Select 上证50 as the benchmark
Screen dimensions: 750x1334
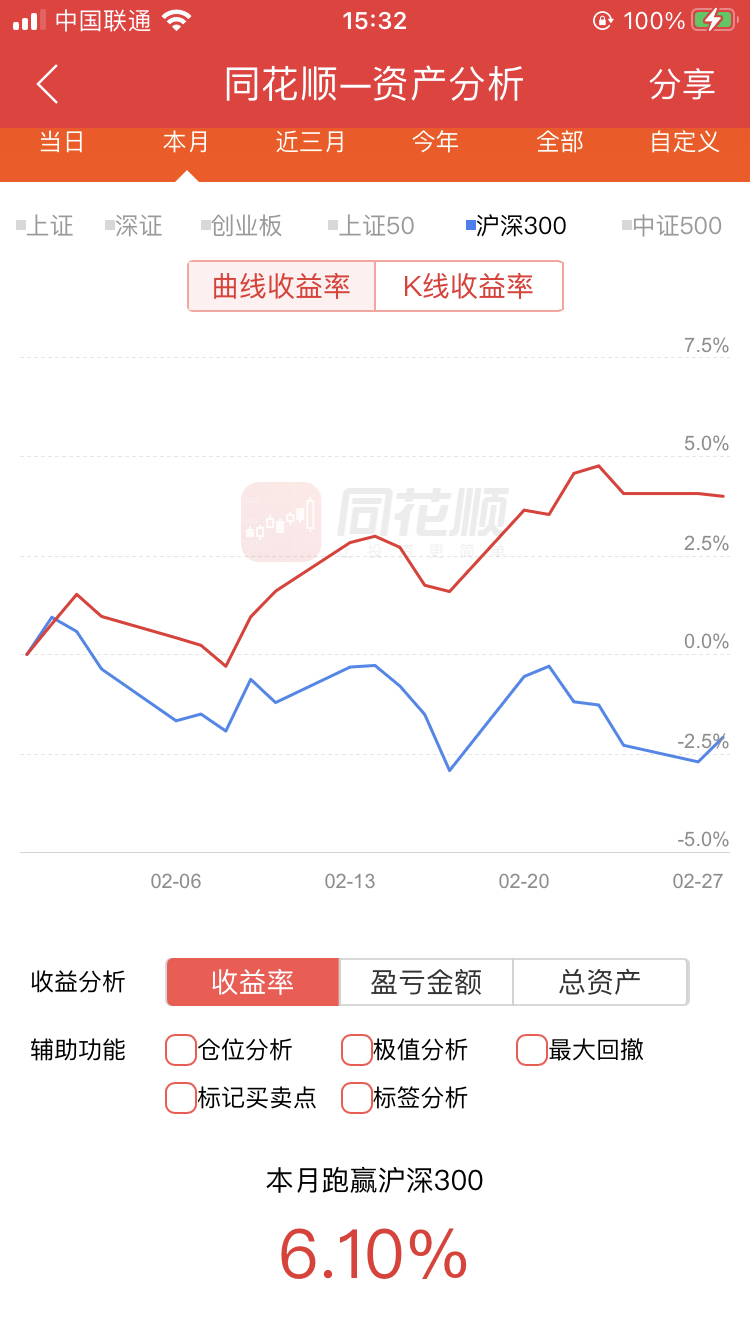371,226
